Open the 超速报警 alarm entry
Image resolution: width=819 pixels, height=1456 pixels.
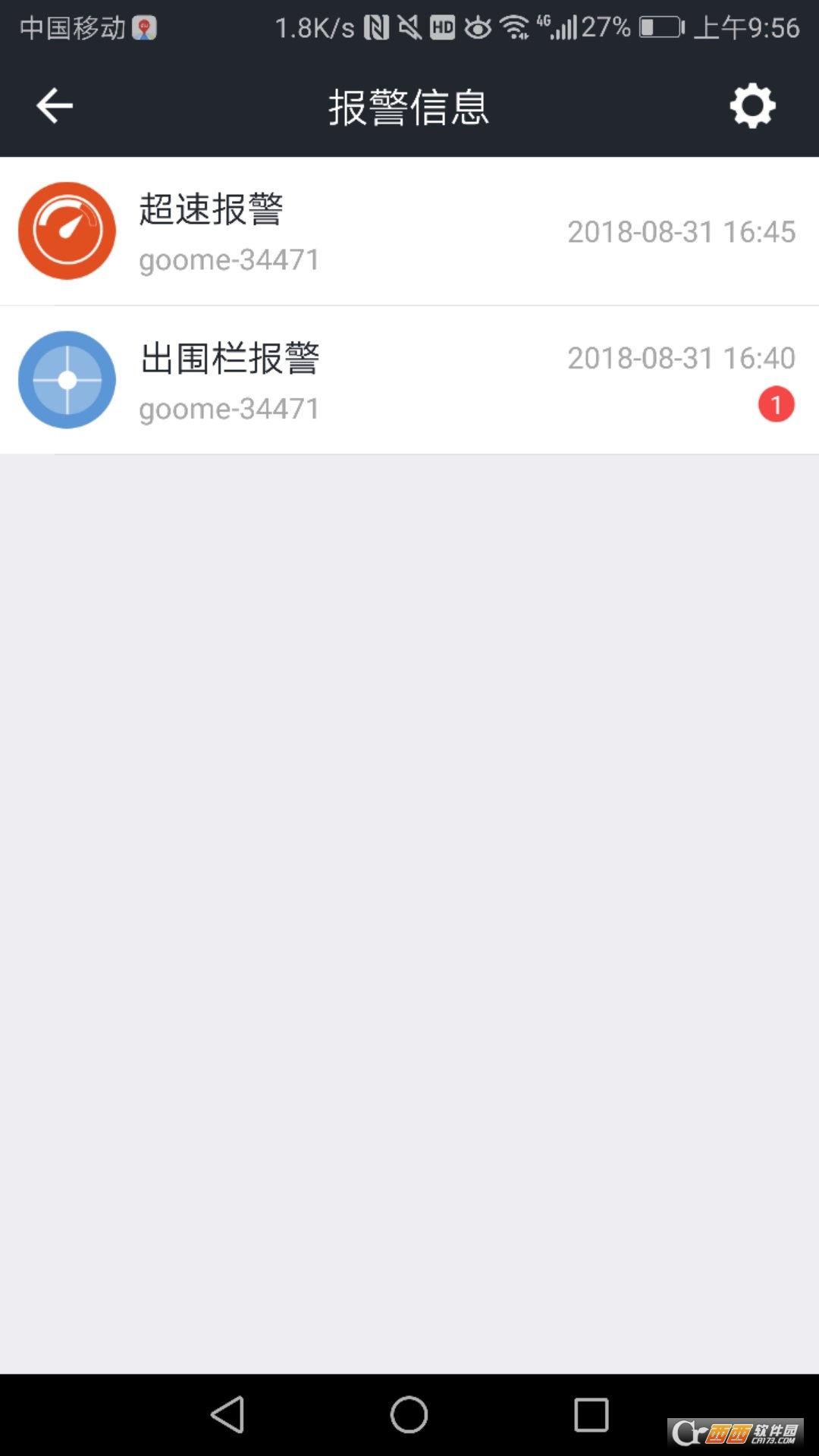click(x=409, y=231)
